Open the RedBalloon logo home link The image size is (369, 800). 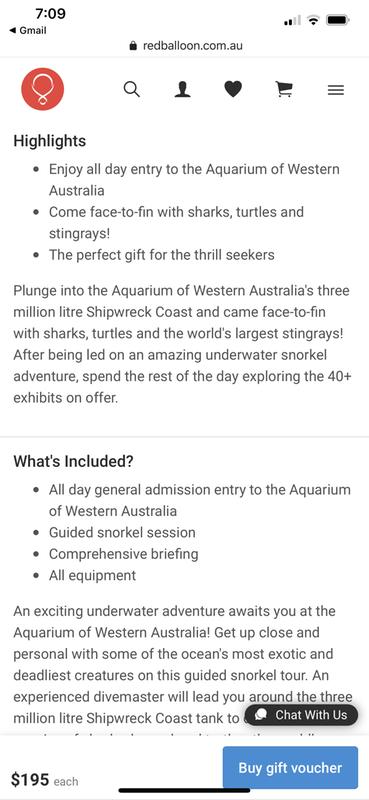pos(42,89)
